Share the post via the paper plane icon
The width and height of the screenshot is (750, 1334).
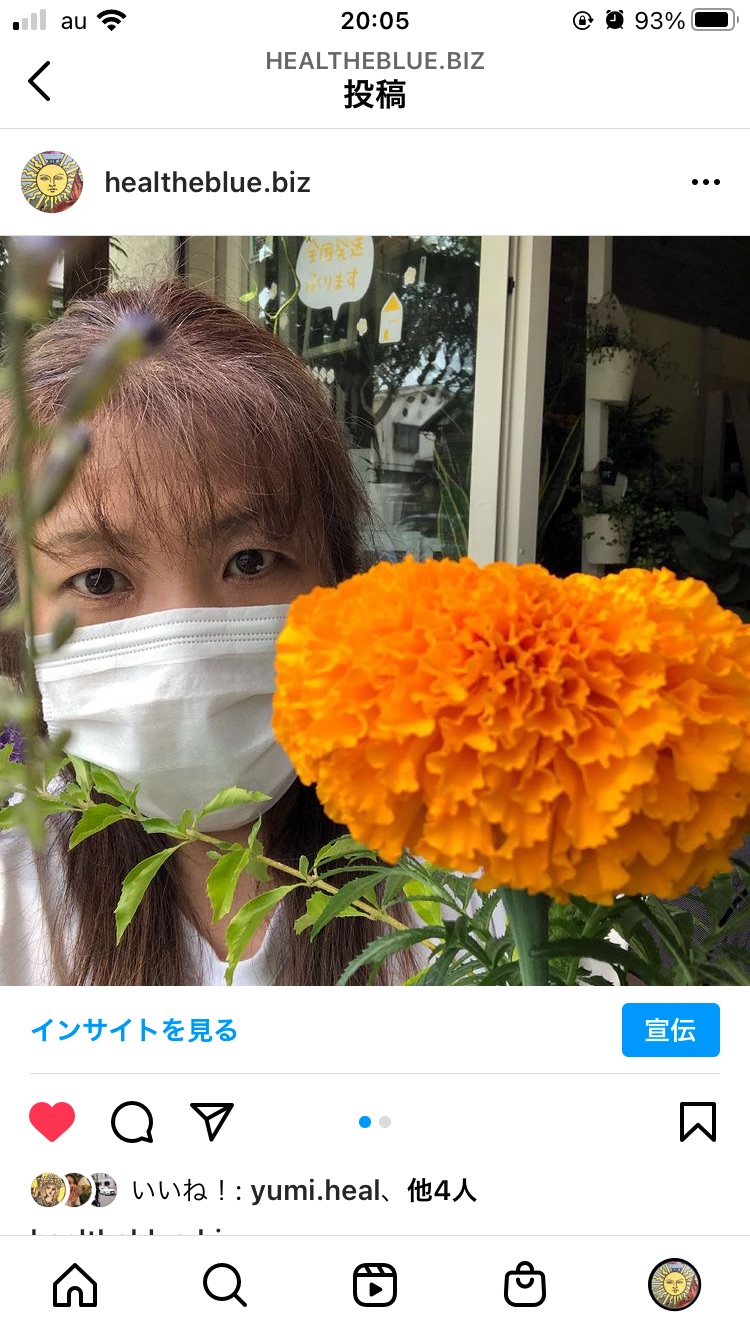(x=212, y=1121)
